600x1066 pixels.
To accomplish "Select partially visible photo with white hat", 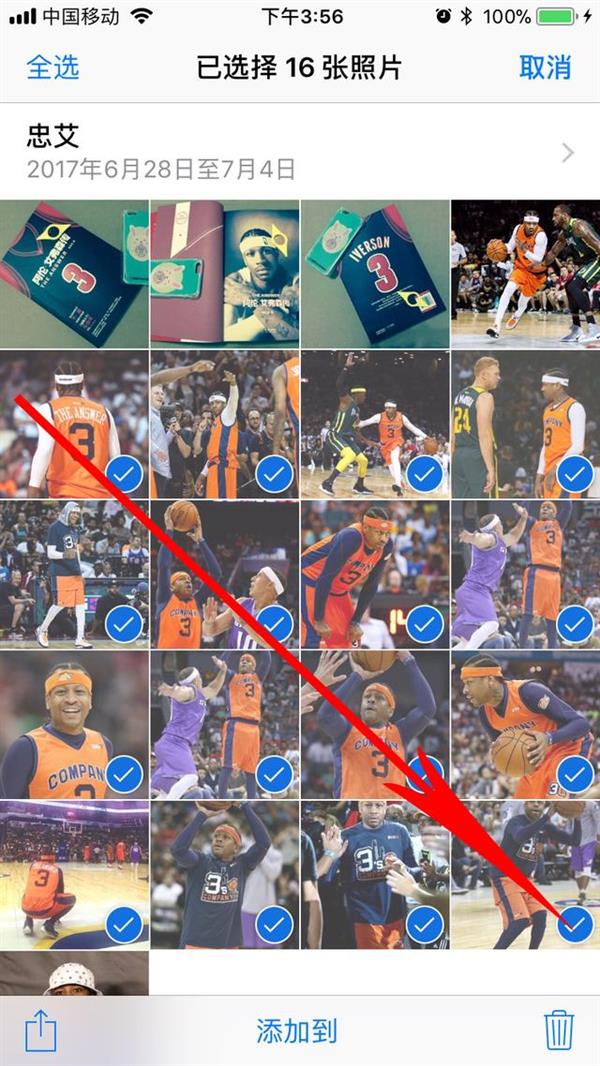I will point(74,974).
